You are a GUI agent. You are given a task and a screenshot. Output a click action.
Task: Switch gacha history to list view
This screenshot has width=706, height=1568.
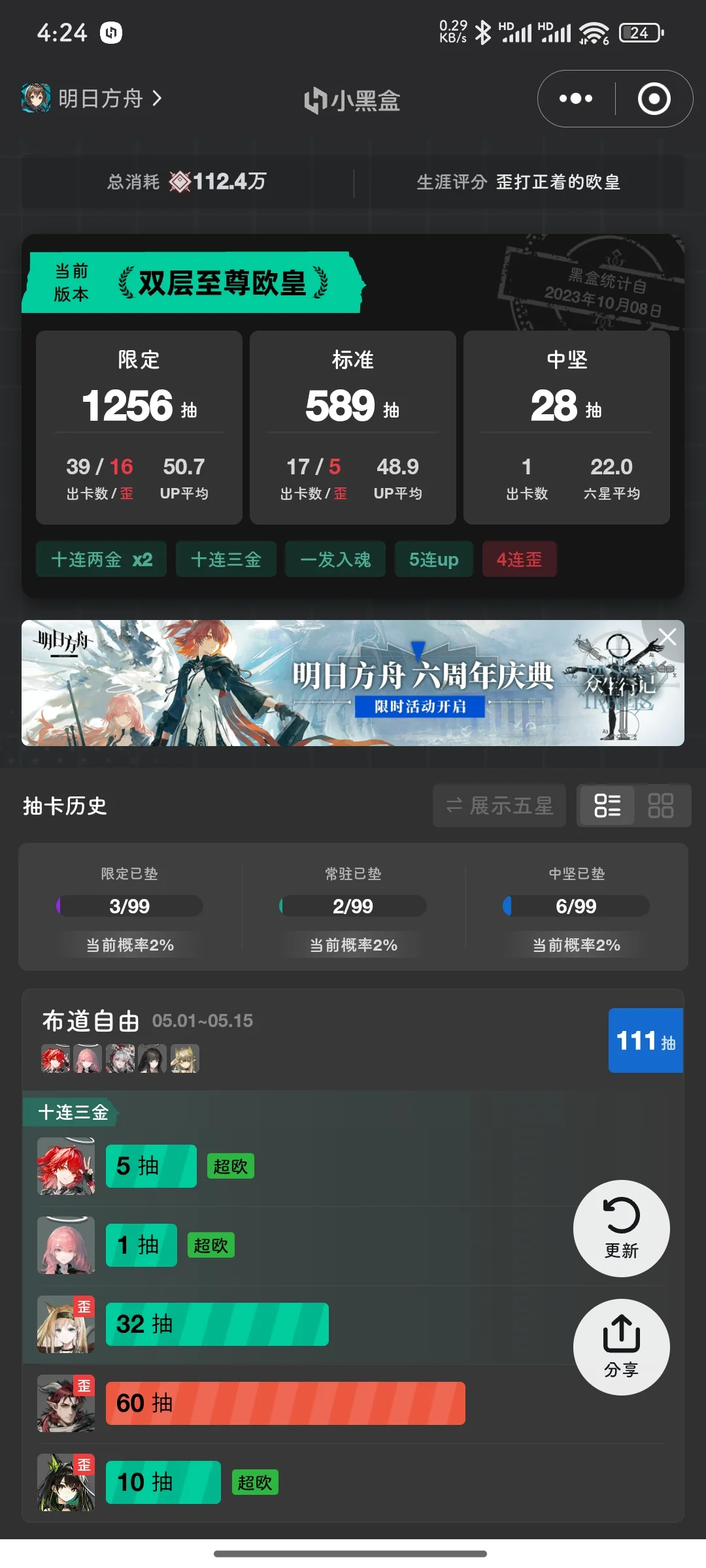(607, 806)
